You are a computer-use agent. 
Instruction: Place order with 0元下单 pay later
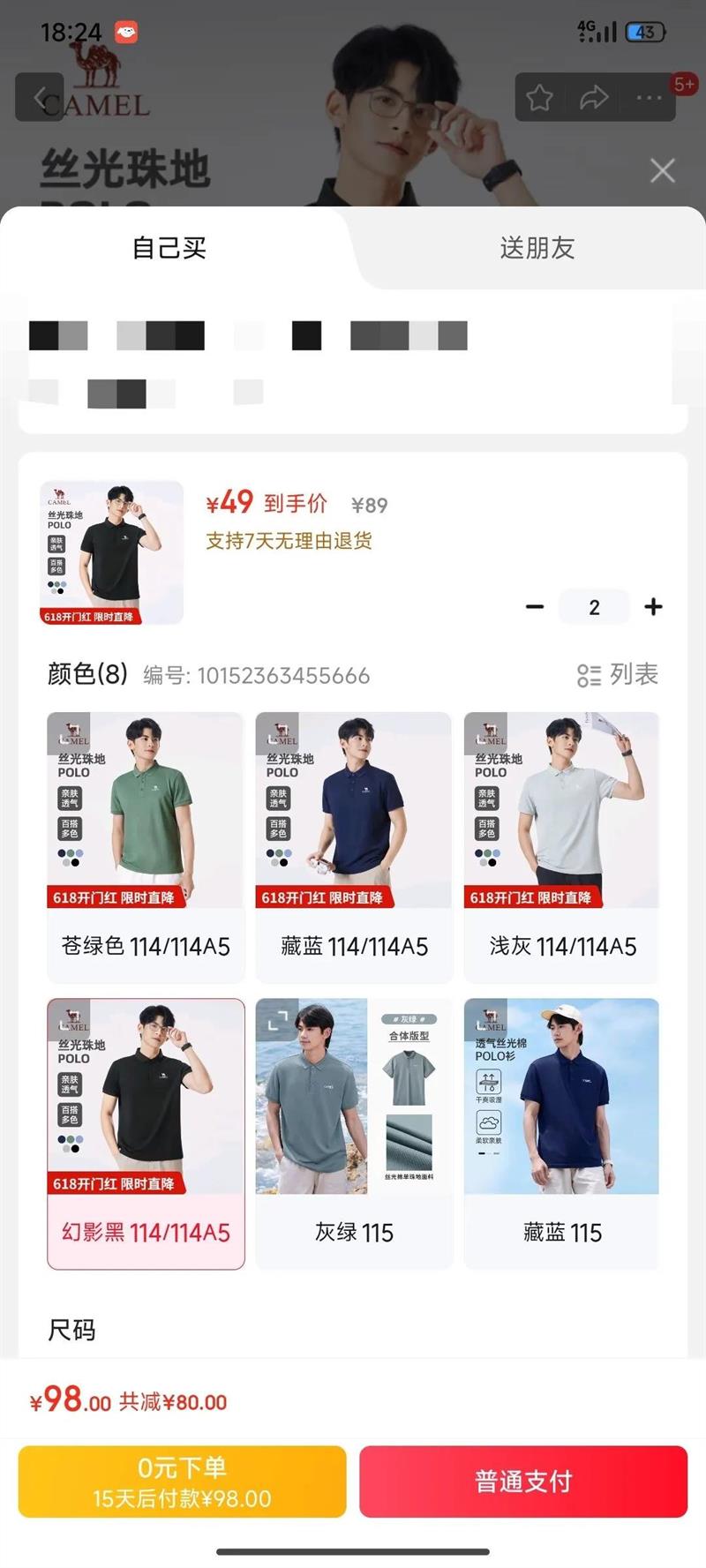tap(182, 1482)
